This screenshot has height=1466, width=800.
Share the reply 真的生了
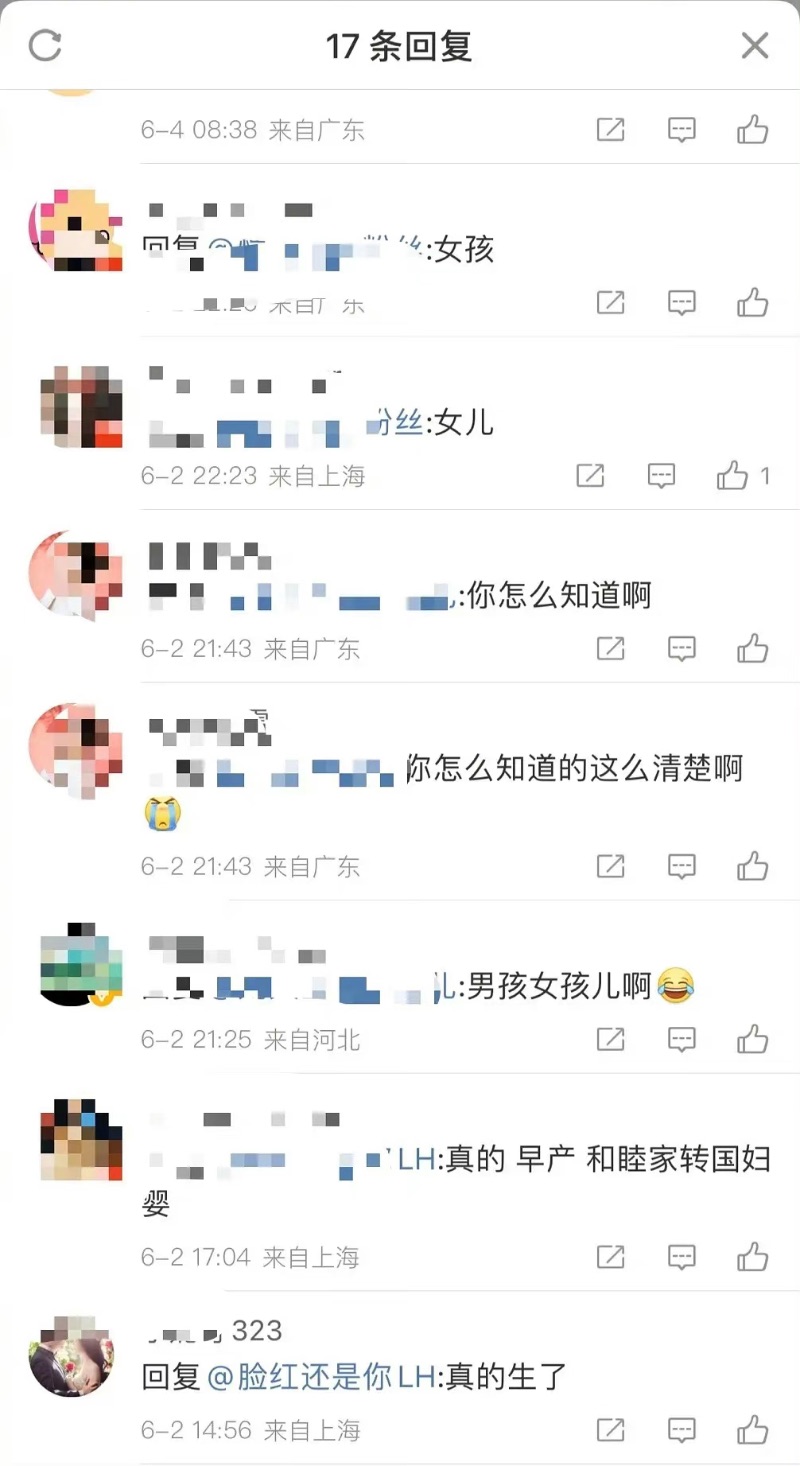[610, 1430]
